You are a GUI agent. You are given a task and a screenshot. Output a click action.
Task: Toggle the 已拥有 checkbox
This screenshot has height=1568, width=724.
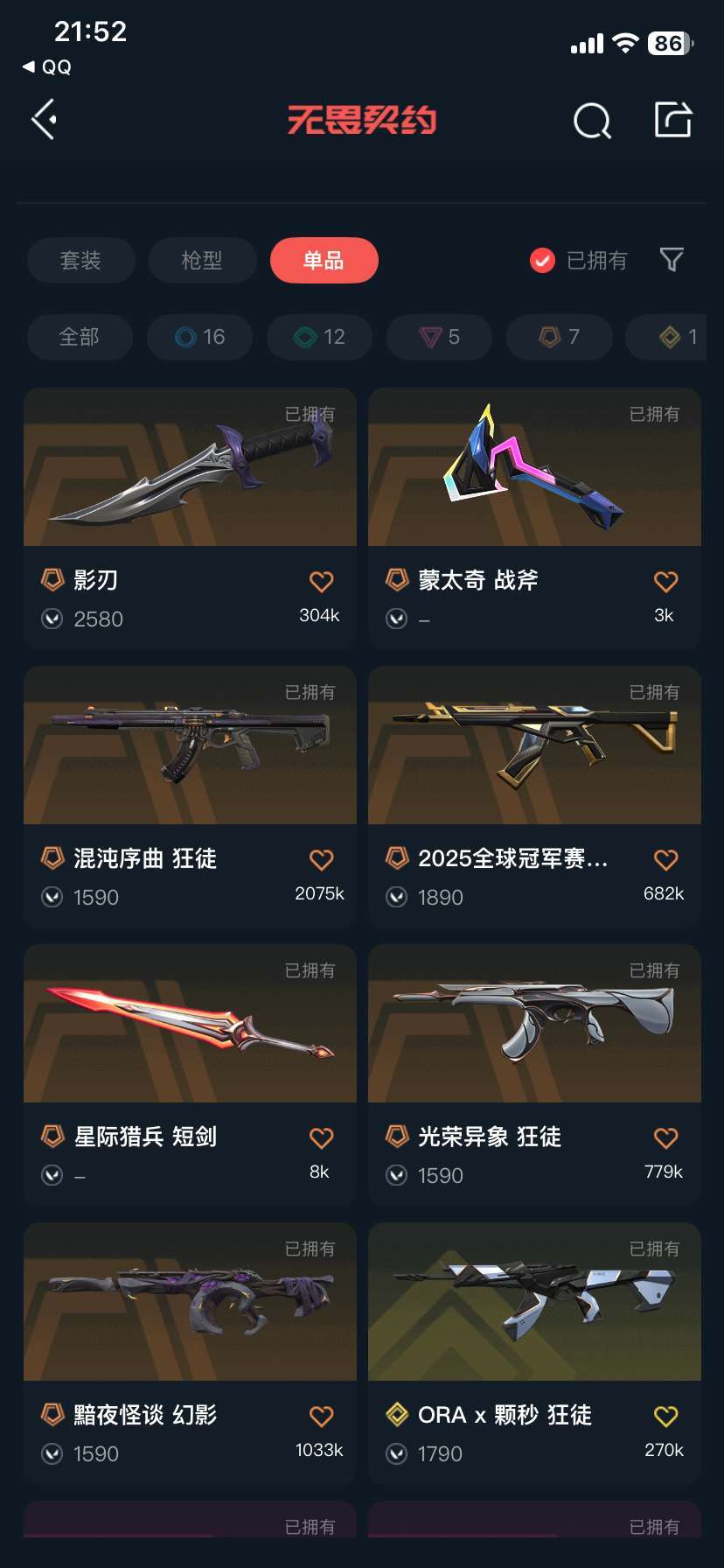(542, 261)
